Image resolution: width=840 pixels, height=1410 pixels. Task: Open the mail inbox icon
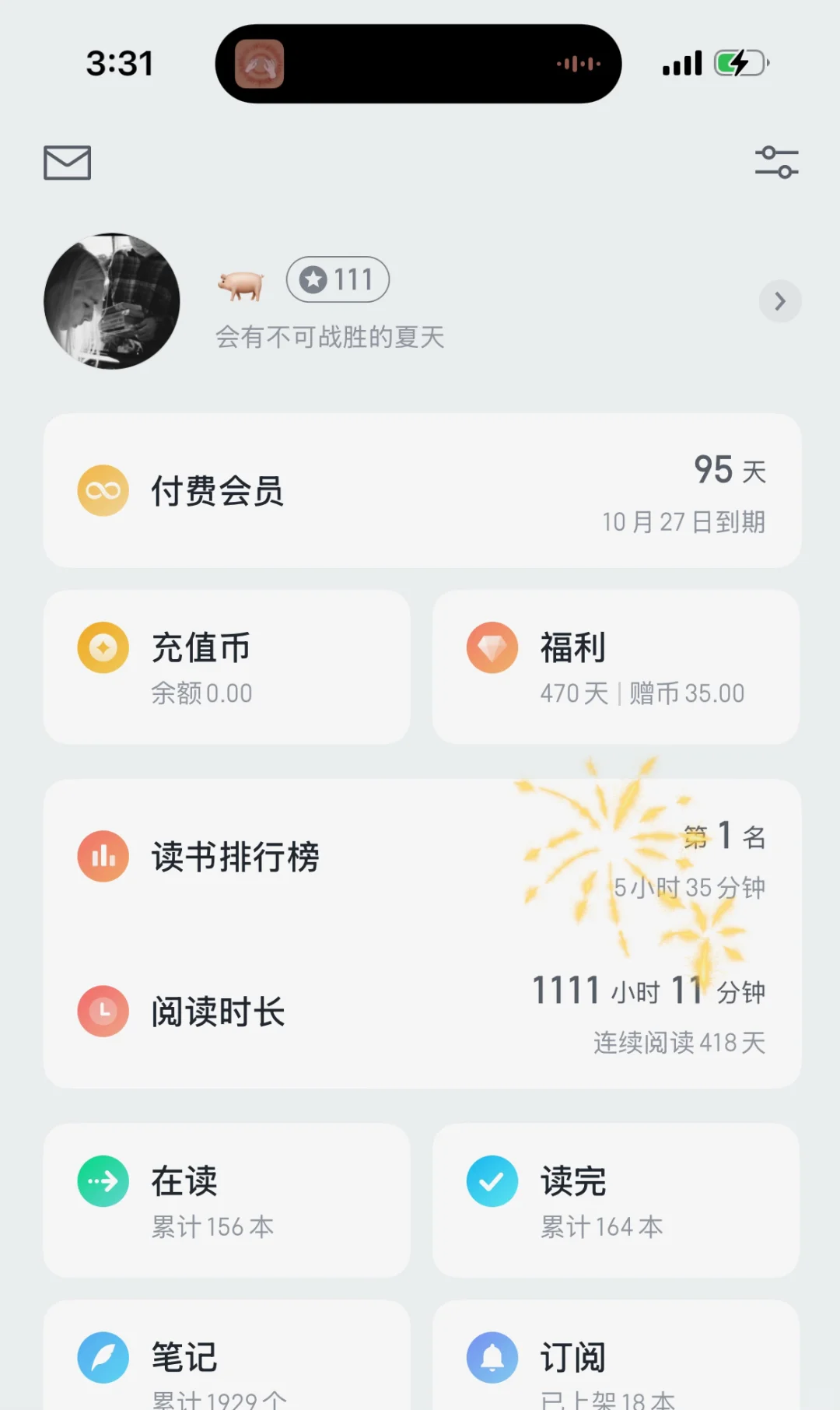click(67, 163)
